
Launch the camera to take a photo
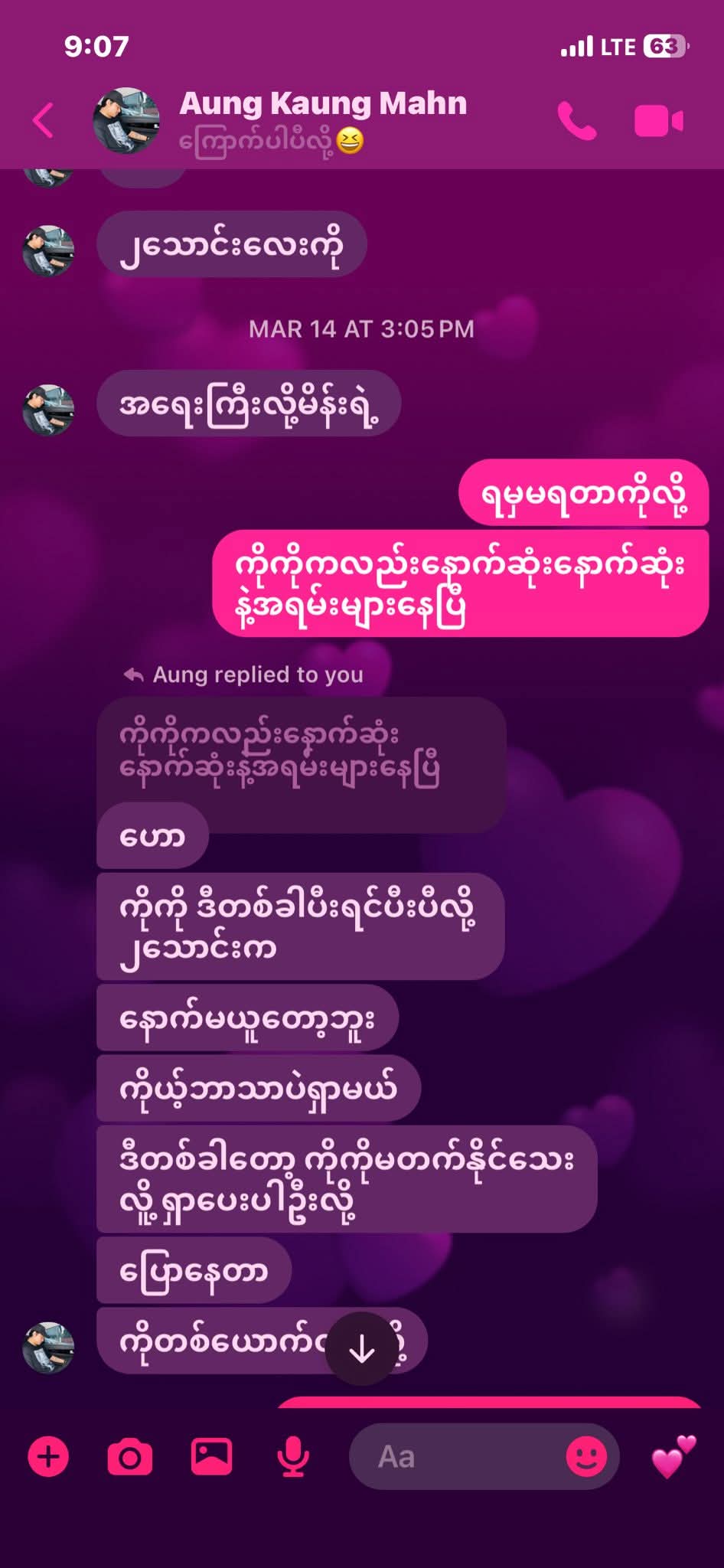pyautogui.click(x=129, y=1456)
